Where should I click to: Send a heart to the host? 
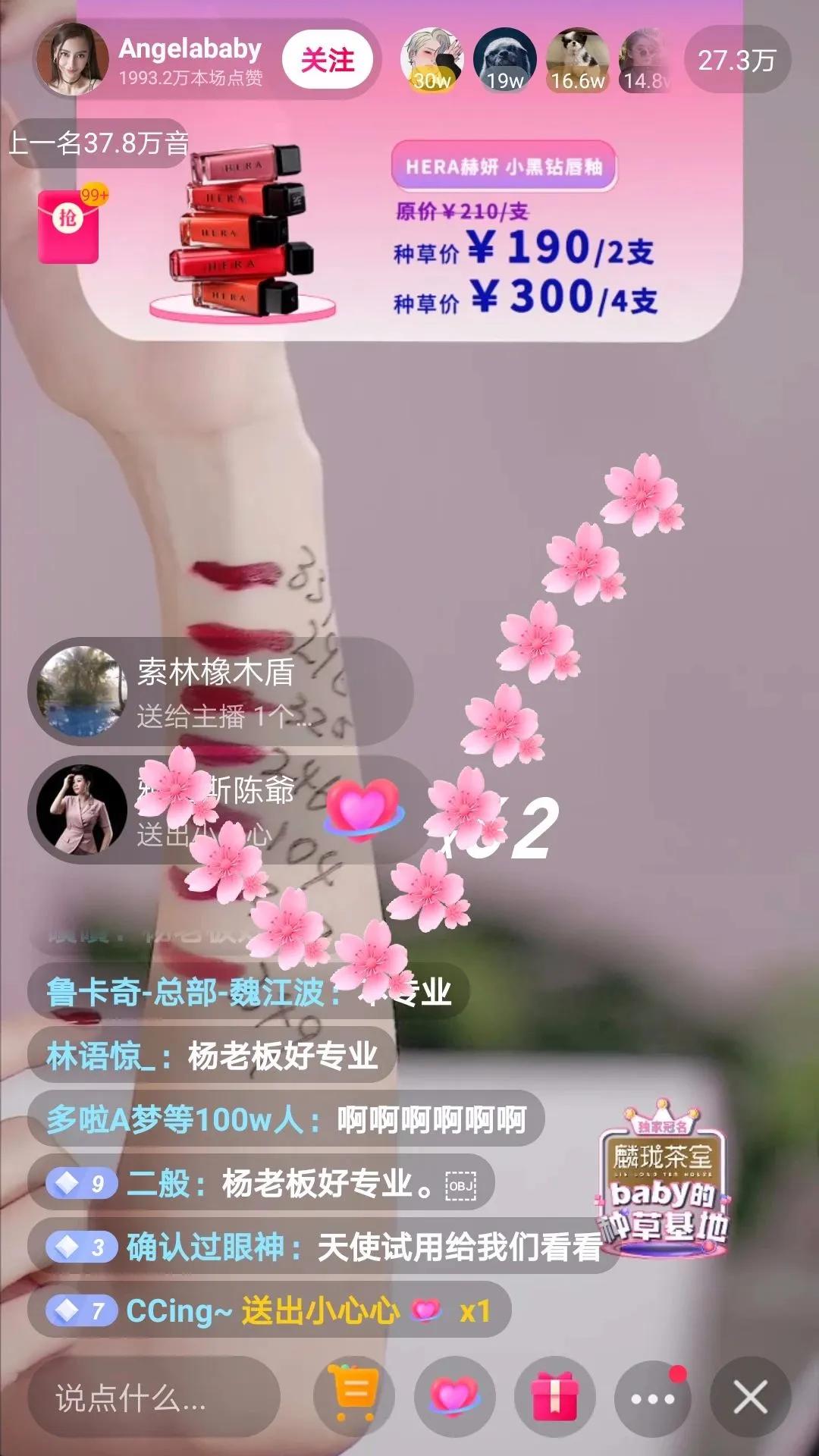(454, 1396)
